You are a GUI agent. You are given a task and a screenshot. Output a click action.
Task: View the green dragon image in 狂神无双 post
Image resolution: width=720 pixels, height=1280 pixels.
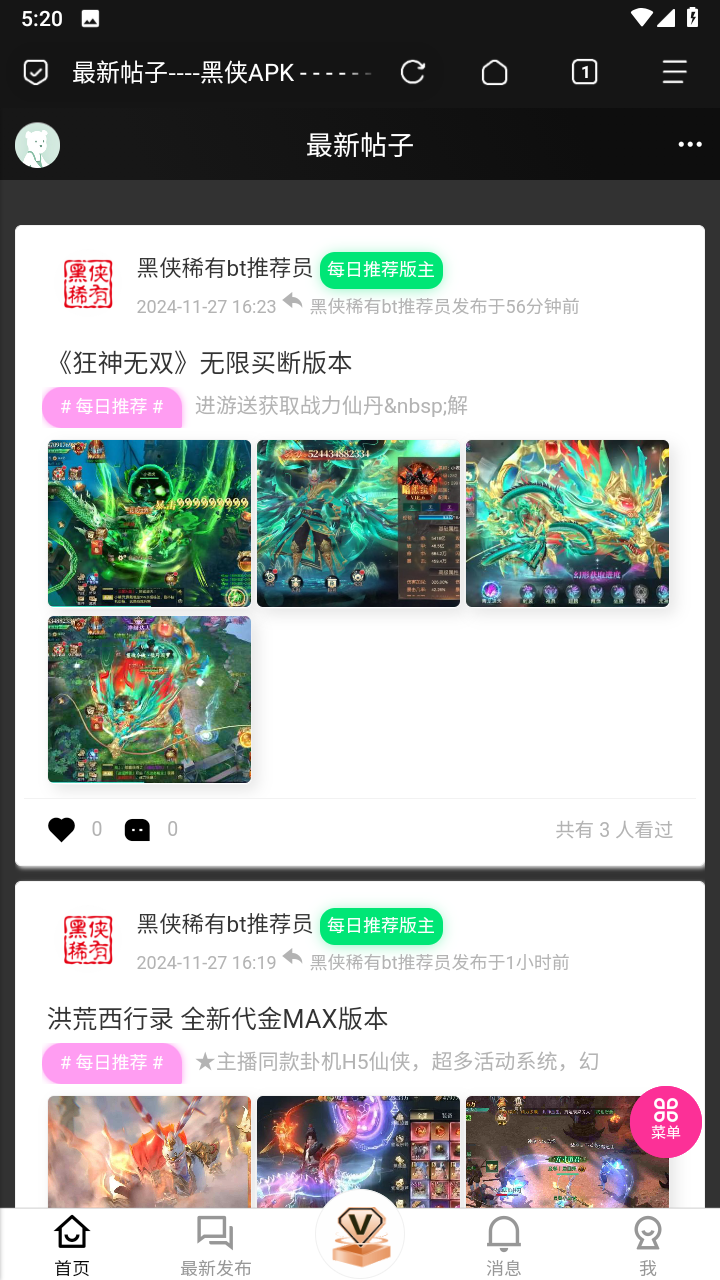[567, 523]
